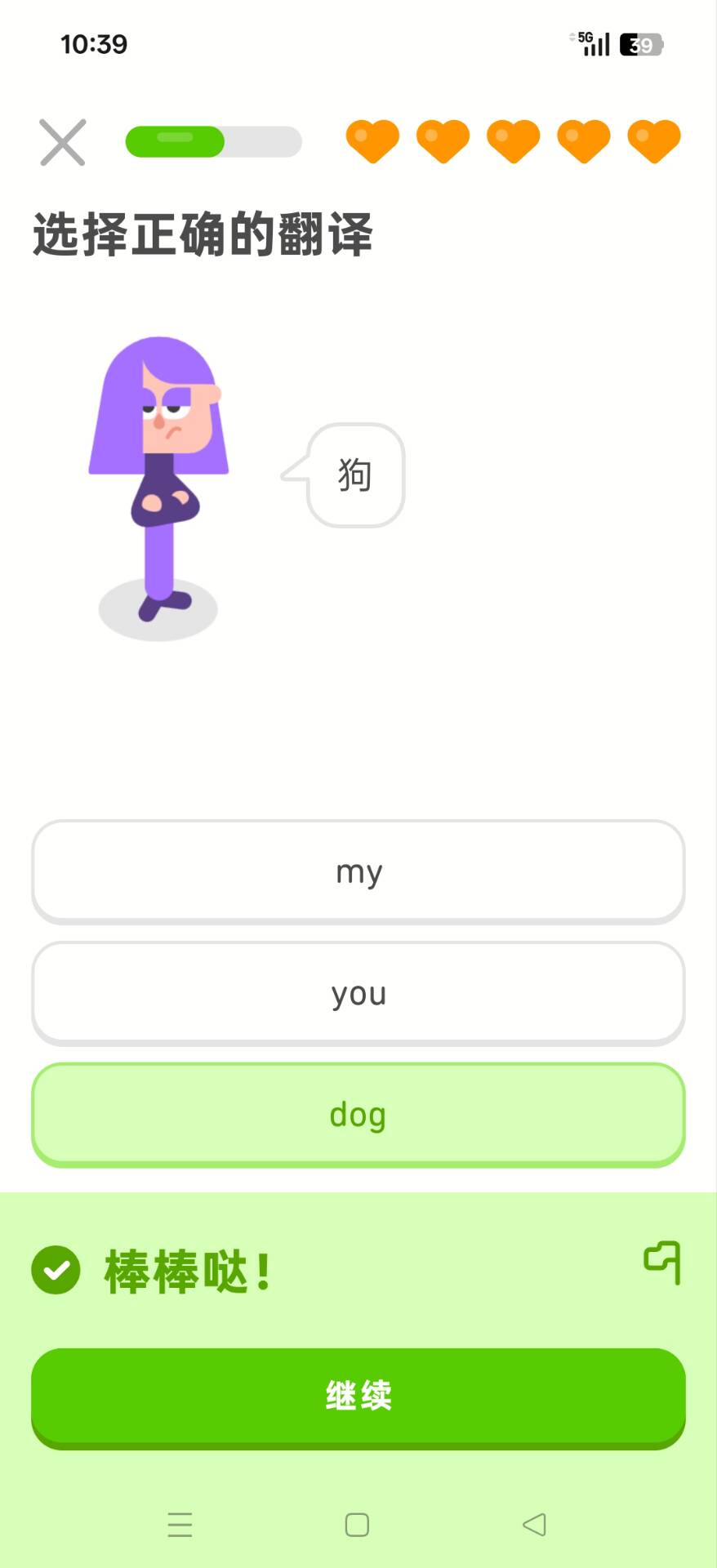Click the middle heart in the hearts row
Image resolution: width=717 pixels, height=1568 pixels.
(513, 140)
